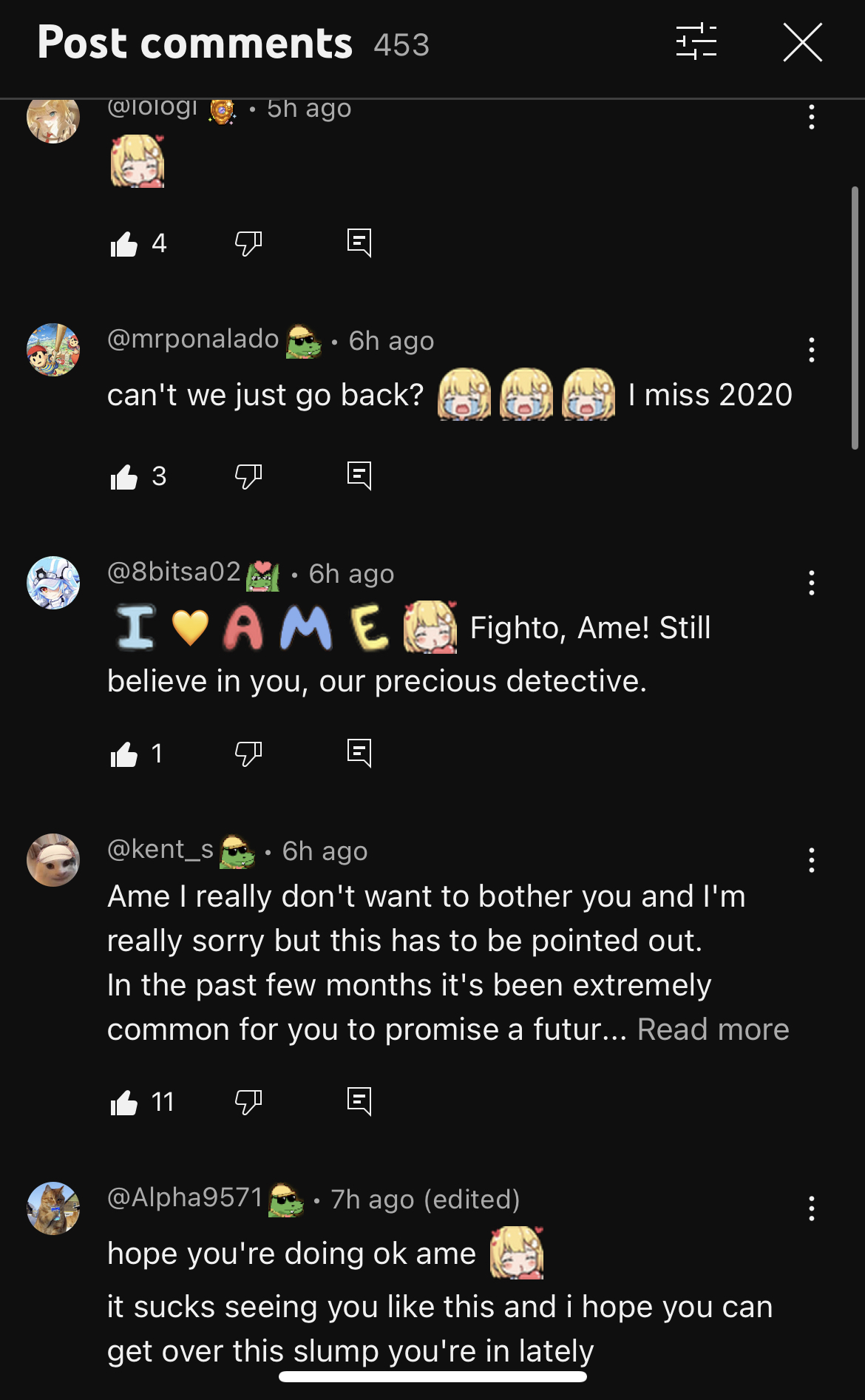
Task: Reply to the emoji comment with 4 likes
Action: pyautogui.click(x=359, y=243)
